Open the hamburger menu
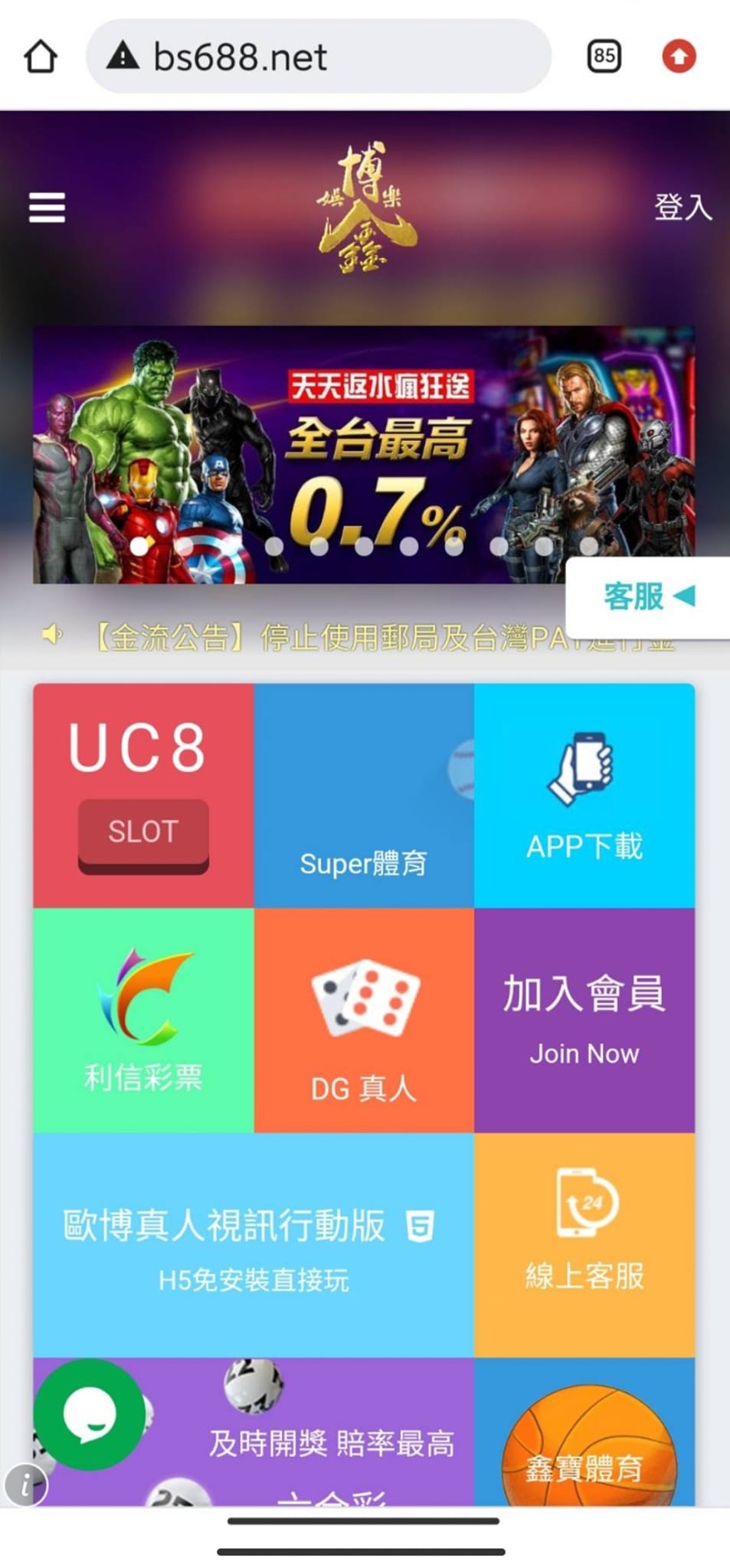The height and width of the screenshot is (1568, 730). (x=47, y=207)
